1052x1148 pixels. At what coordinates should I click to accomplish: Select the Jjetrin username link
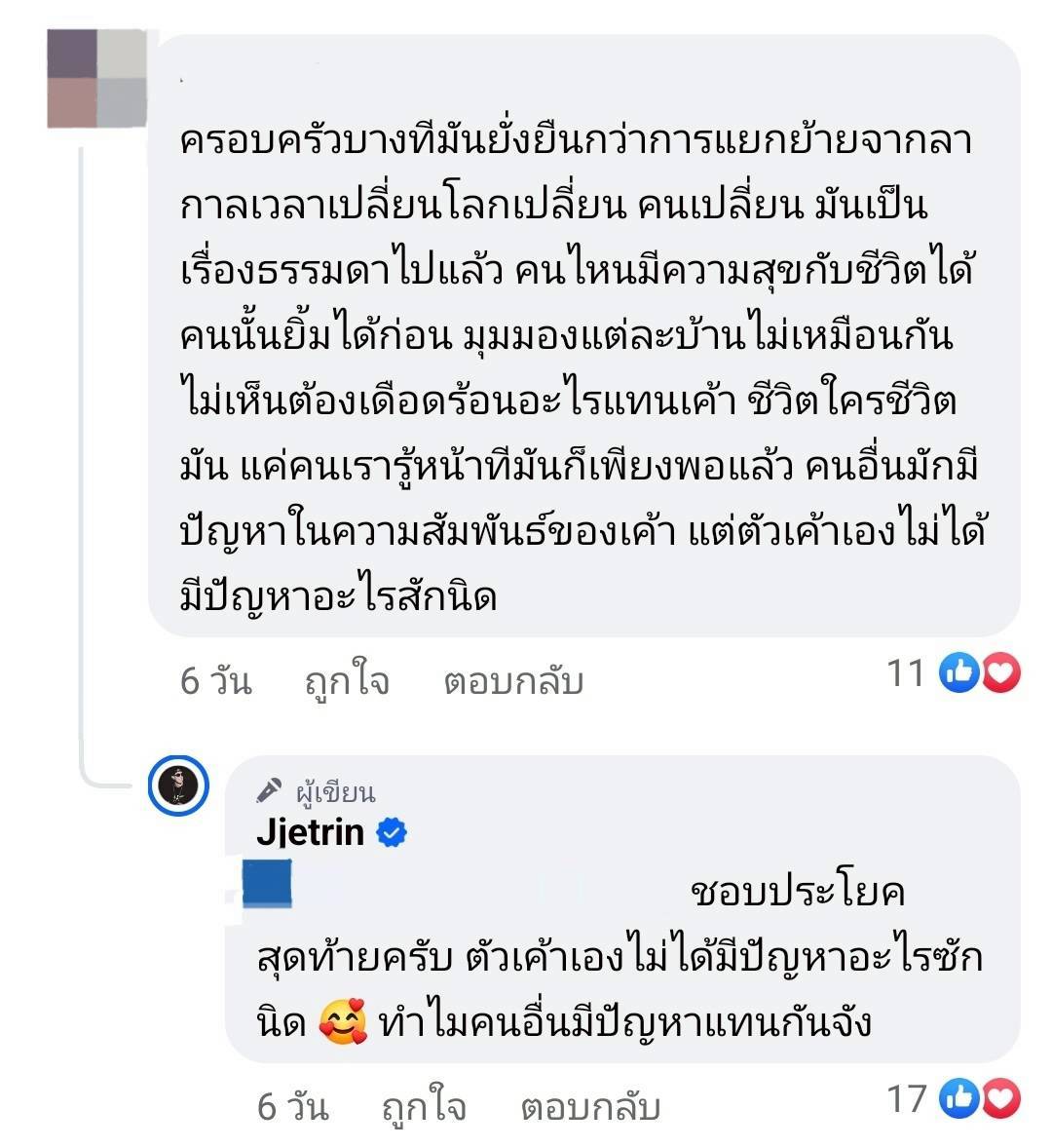312,830
